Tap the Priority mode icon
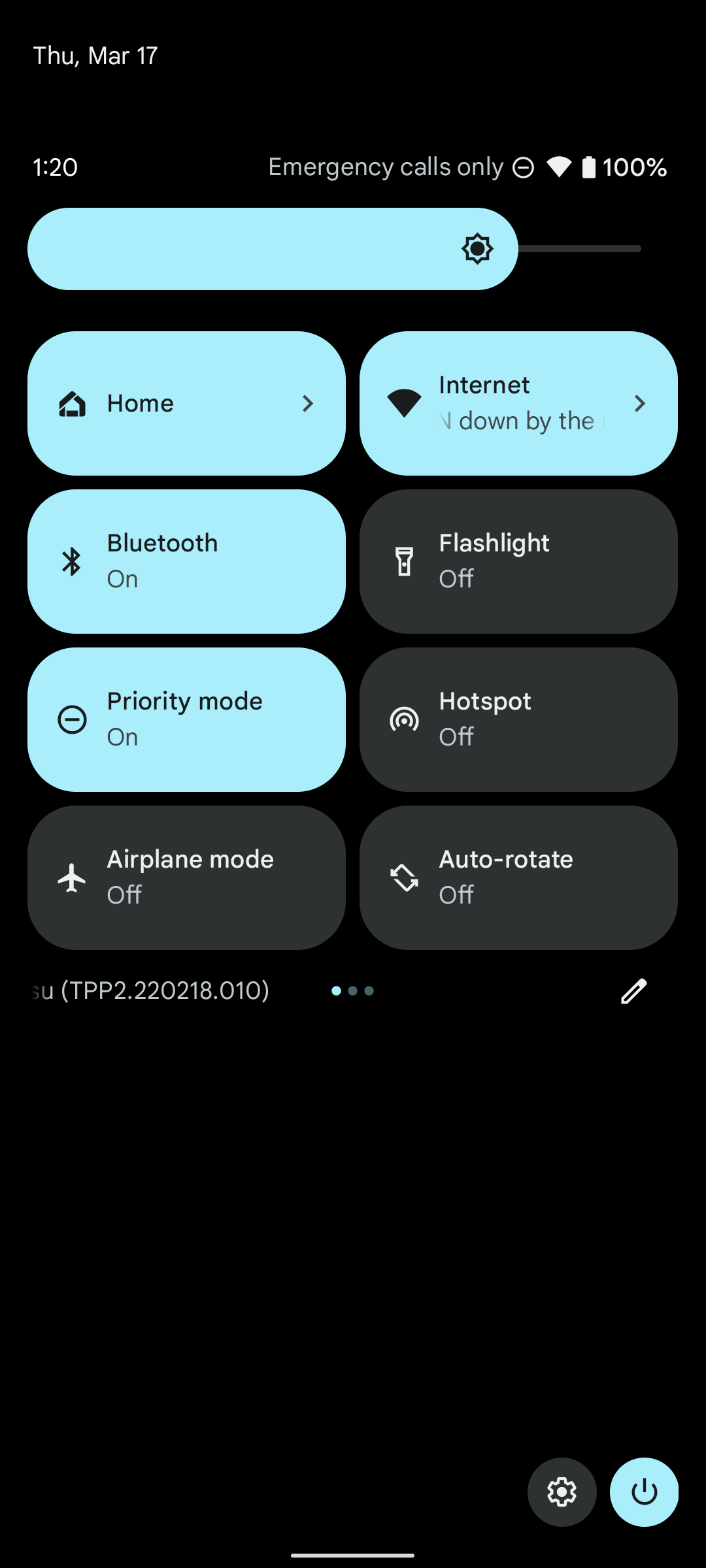This screenshot has width=706, height=1568. click(x=72, y=719)
